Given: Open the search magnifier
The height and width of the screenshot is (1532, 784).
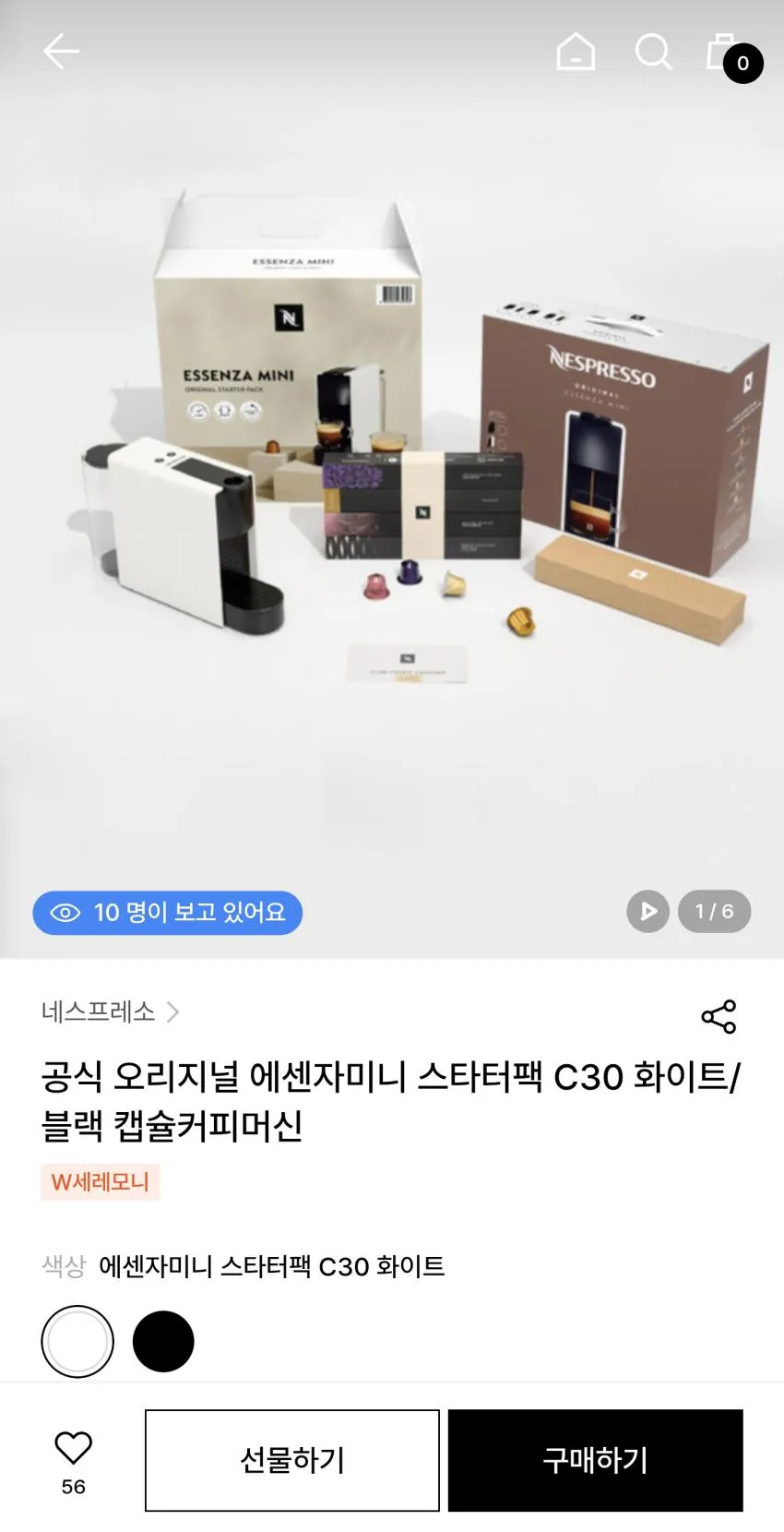Looking at the screenshot, I should [x=653, y=52].
